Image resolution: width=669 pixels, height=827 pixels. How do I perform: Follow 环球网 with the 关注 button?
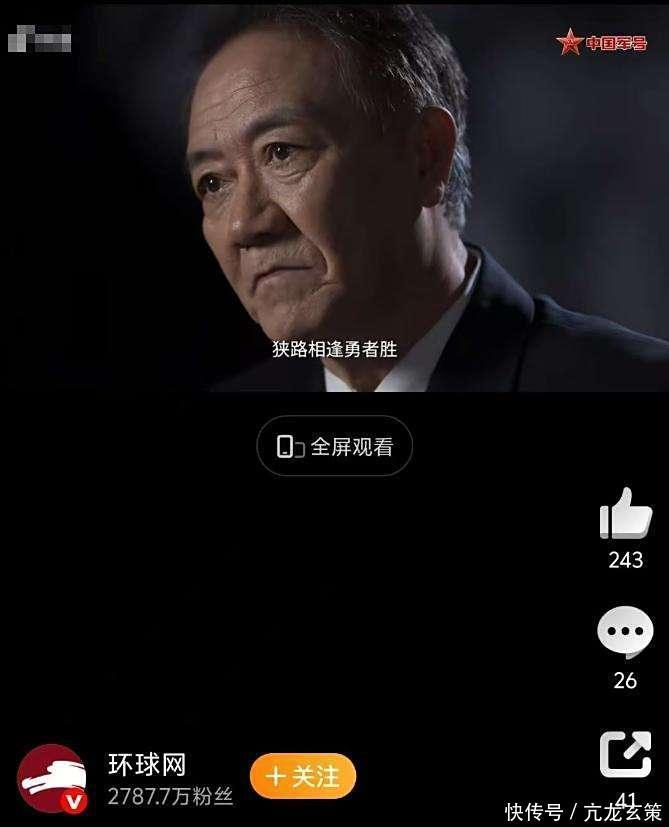303,776
